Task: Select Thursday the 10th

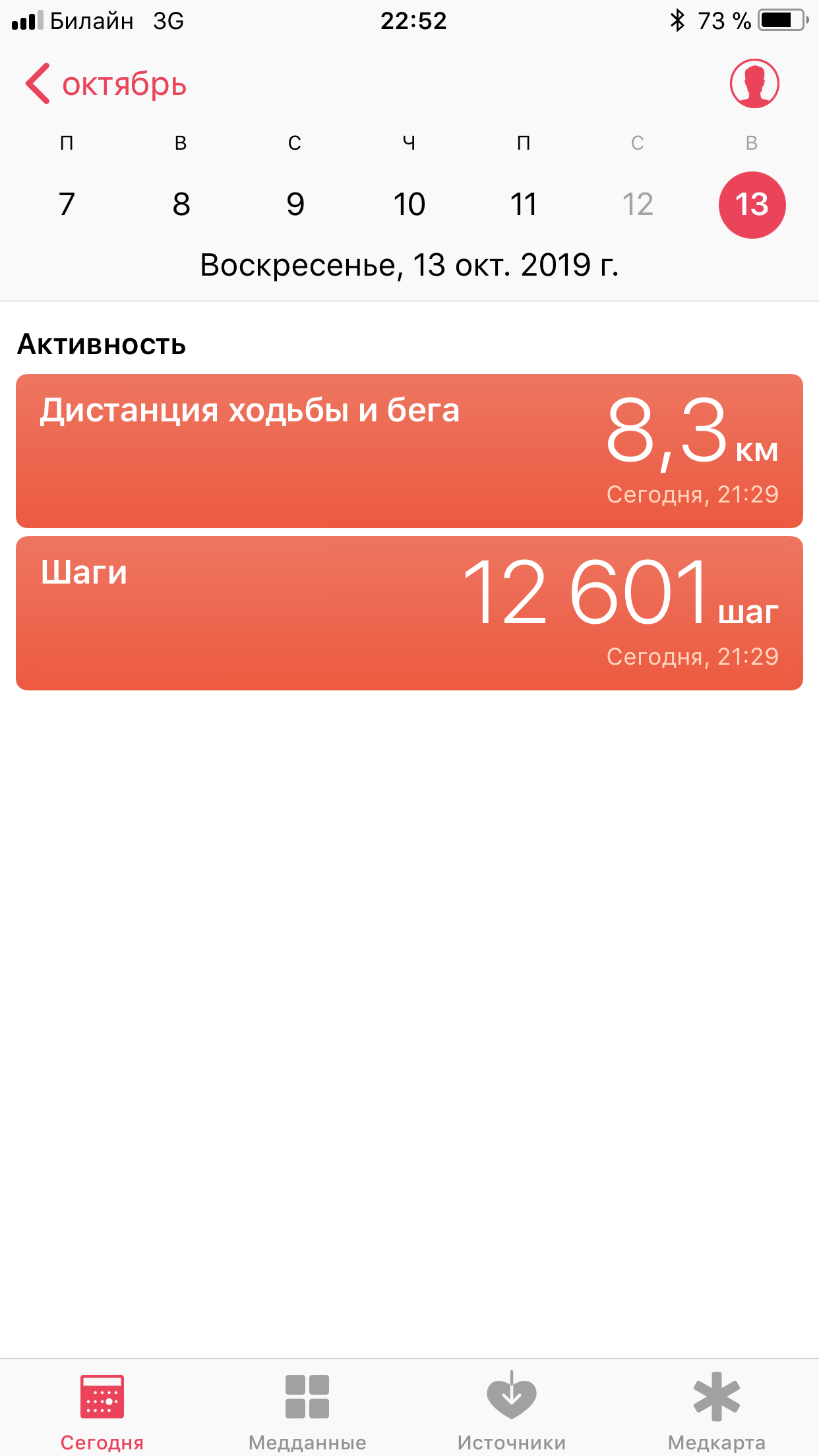Action: tap(409, 204)
